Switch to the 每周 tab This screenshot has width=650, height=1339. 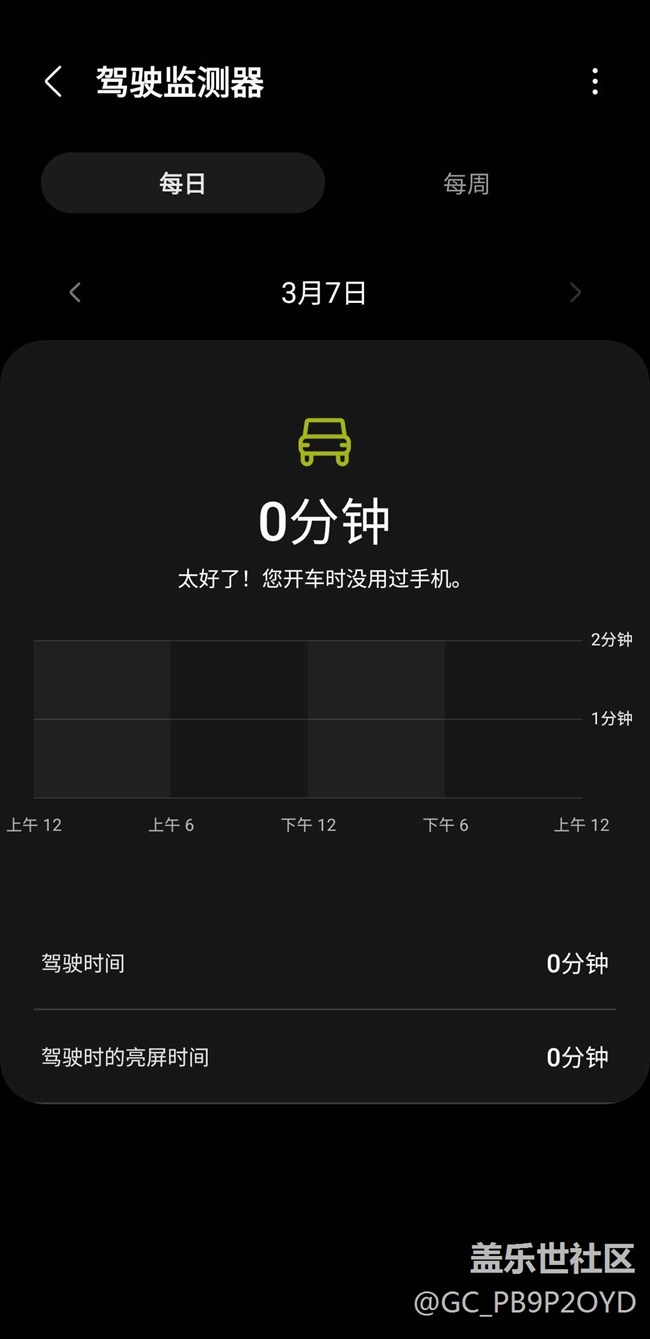(466, 183)
